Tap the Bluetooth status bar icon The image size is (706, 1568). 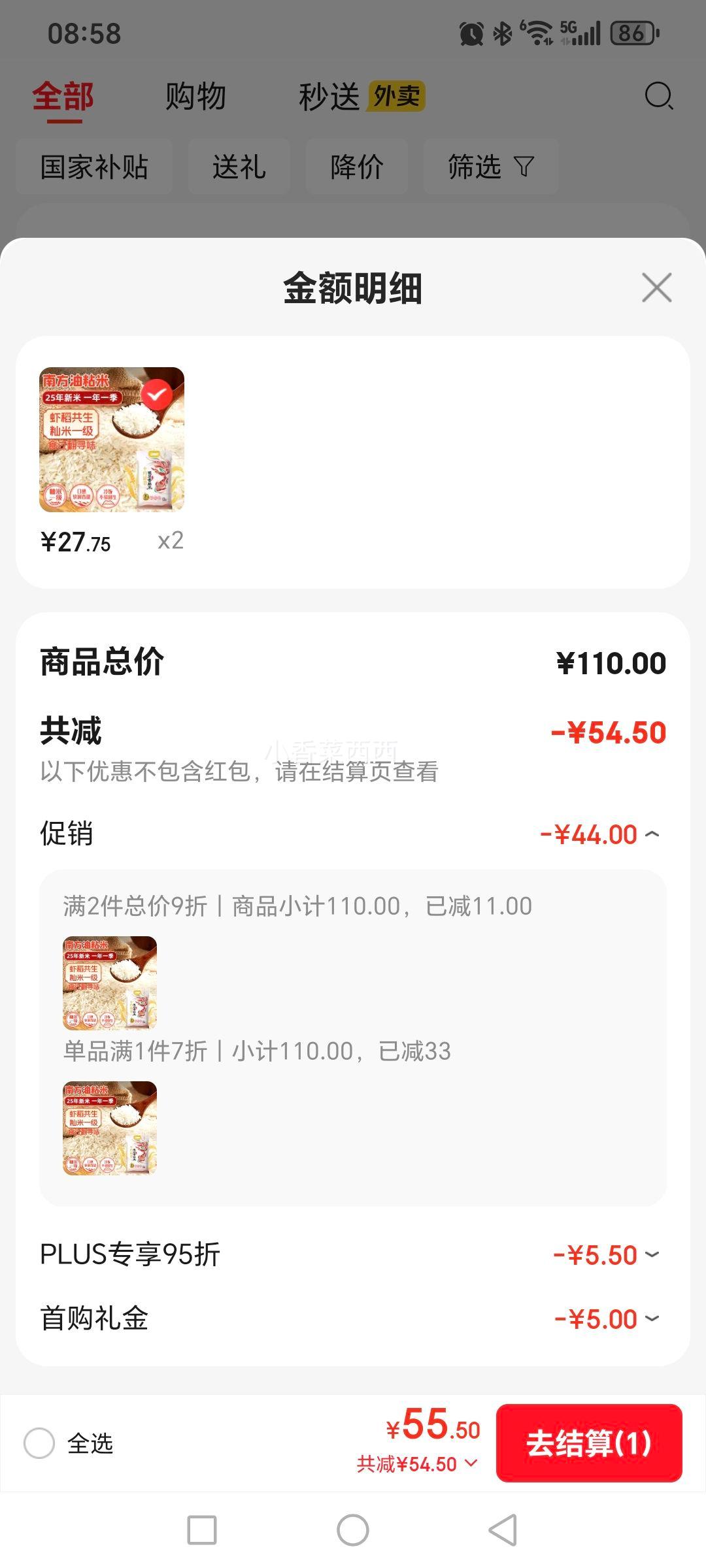coord(501,33)
